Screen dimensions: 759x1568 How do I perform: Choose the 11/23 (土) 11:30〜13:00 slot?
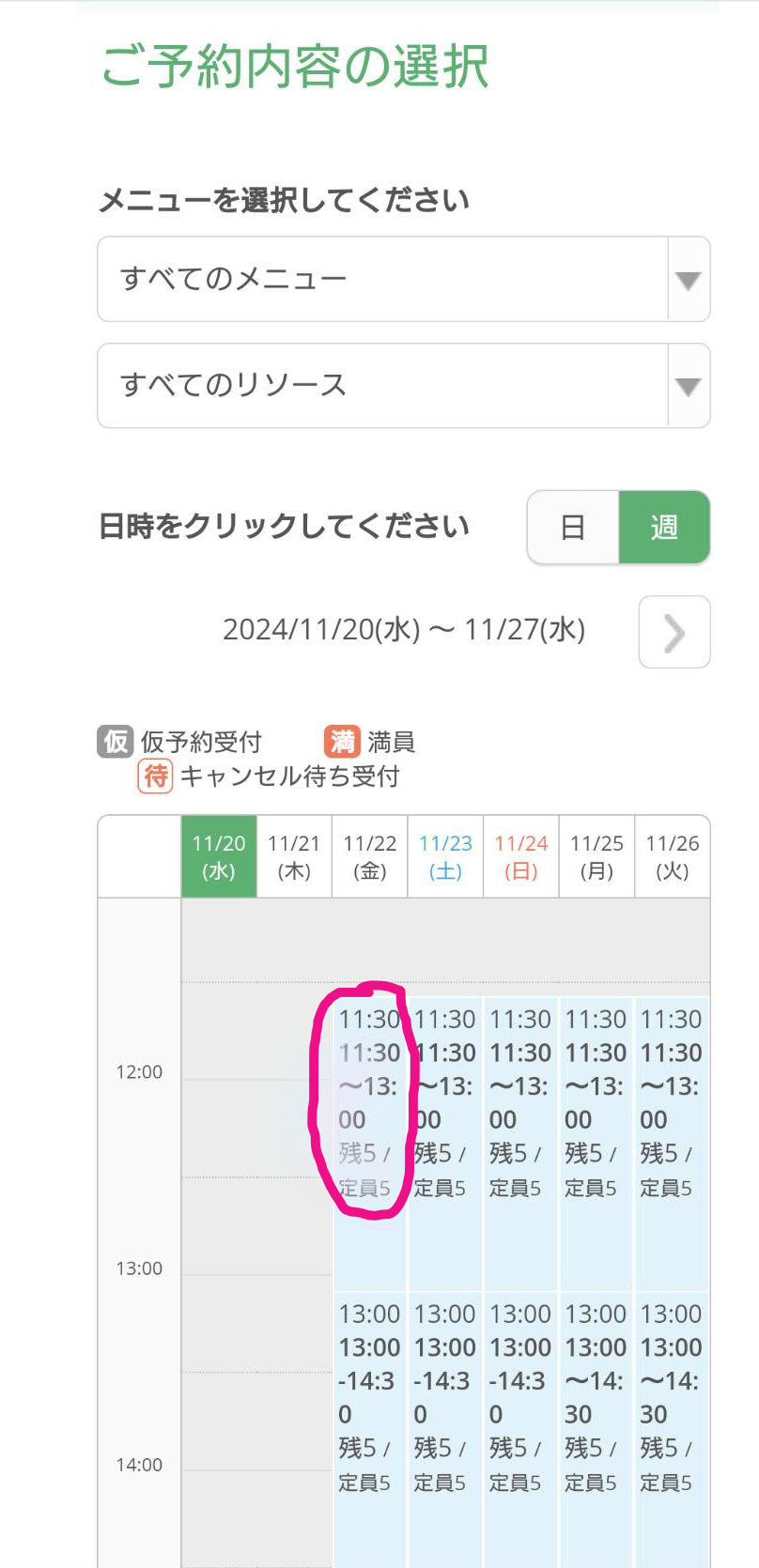(x=445, y=1143)
